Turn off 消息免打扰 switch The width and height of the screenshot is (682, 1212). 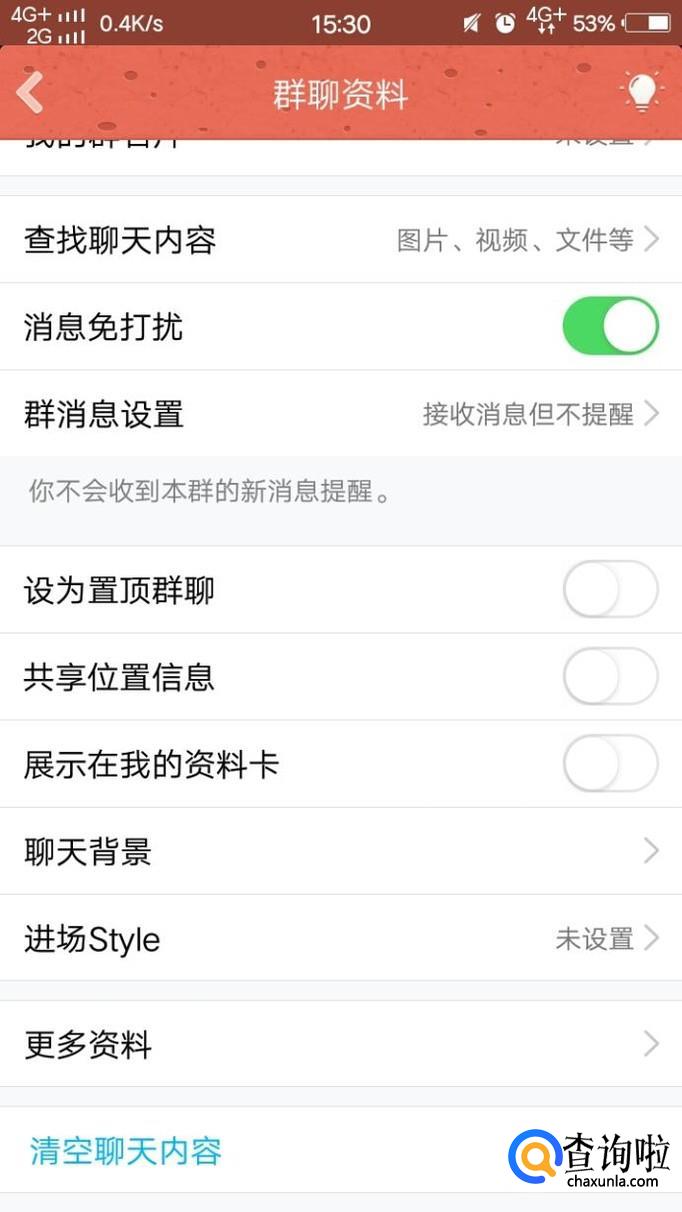(x=610, y=326)
